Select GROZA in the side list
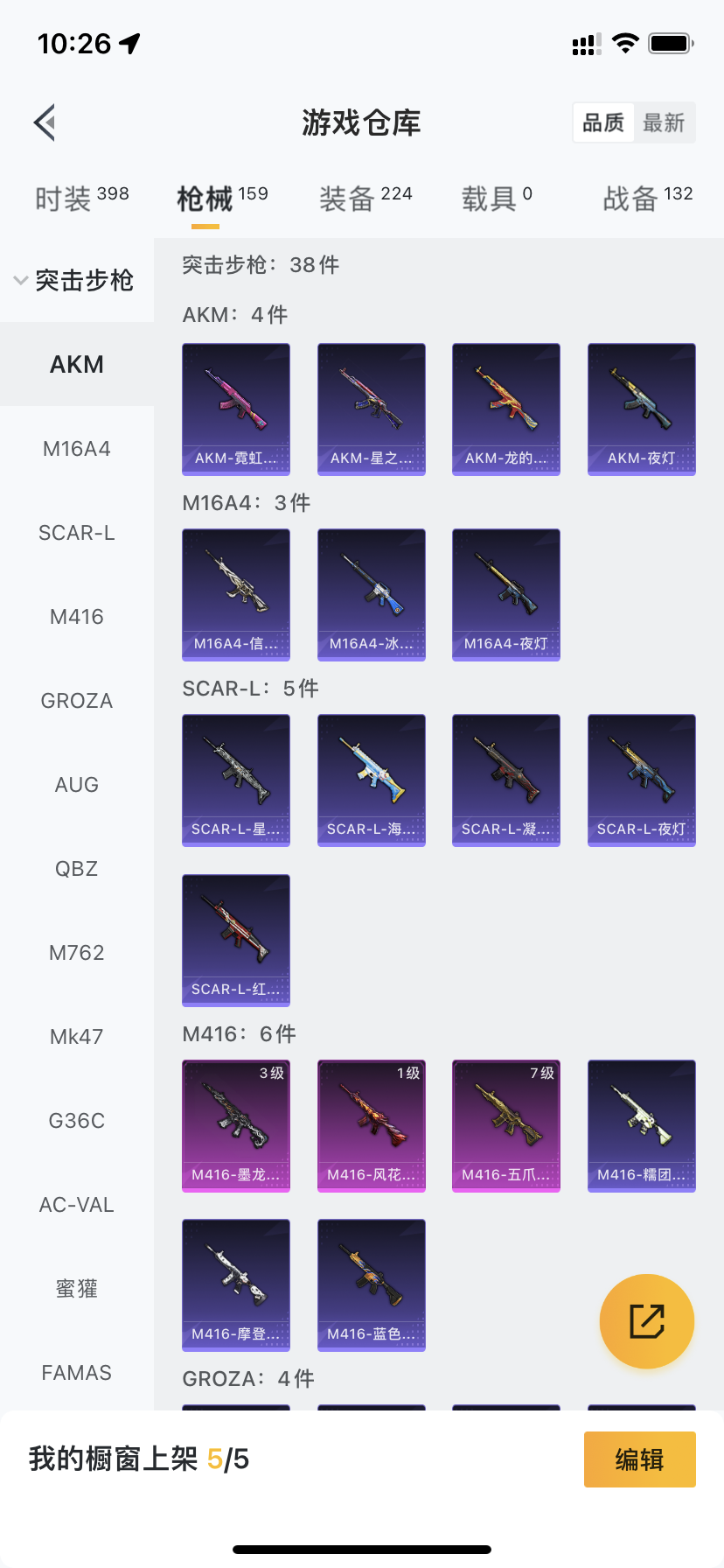The image size is (724, 1568). (x=77, y=701)
